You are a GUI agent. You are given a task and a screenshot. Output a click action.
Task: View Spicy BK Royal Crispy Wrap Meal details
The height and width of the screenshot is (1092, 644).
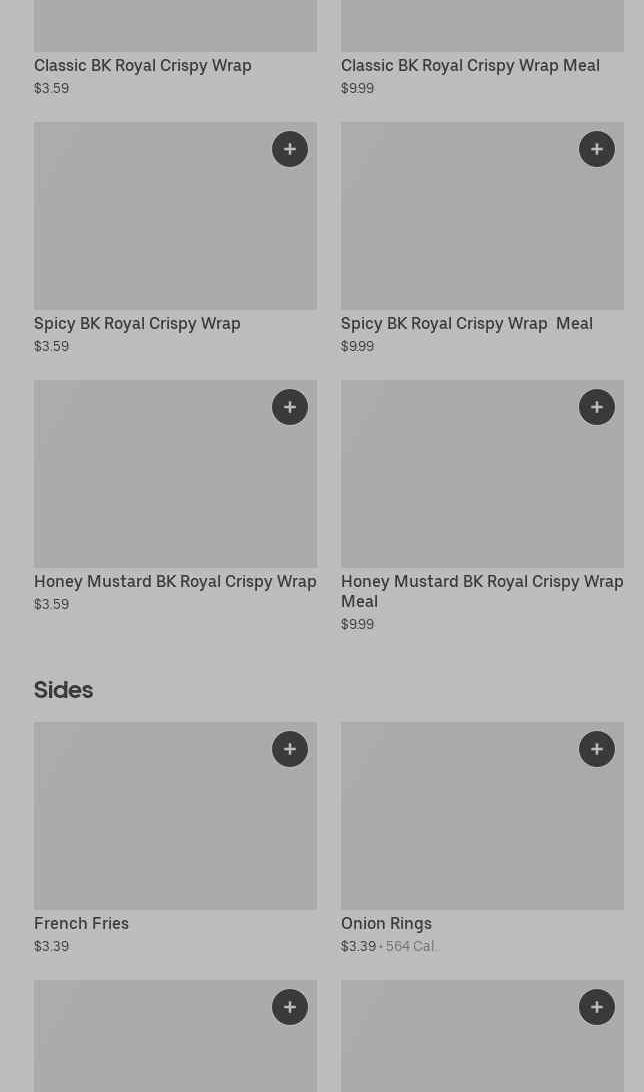click(x=466, y=323)
